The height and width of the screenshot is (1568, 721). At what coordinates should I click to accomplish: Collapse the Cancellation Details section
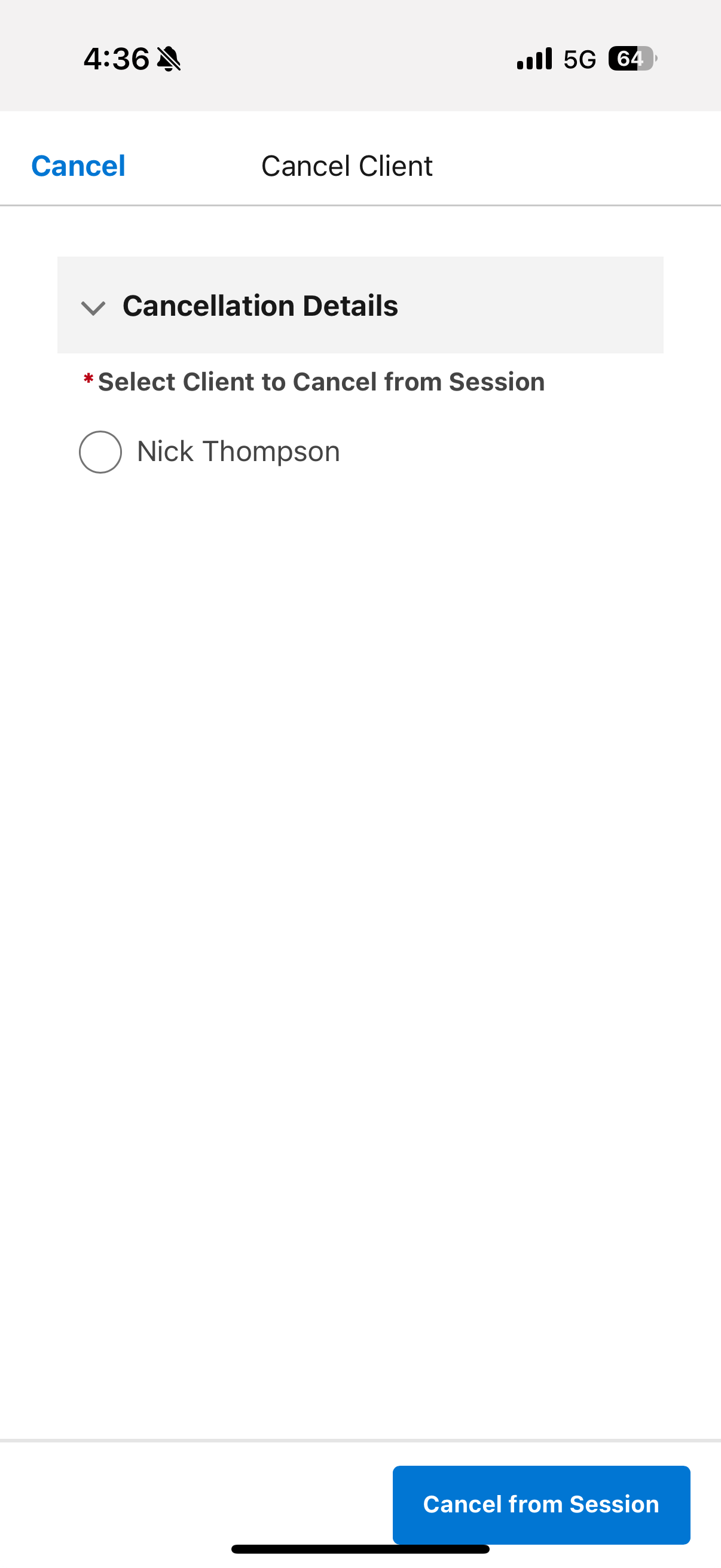pos(360,305)
